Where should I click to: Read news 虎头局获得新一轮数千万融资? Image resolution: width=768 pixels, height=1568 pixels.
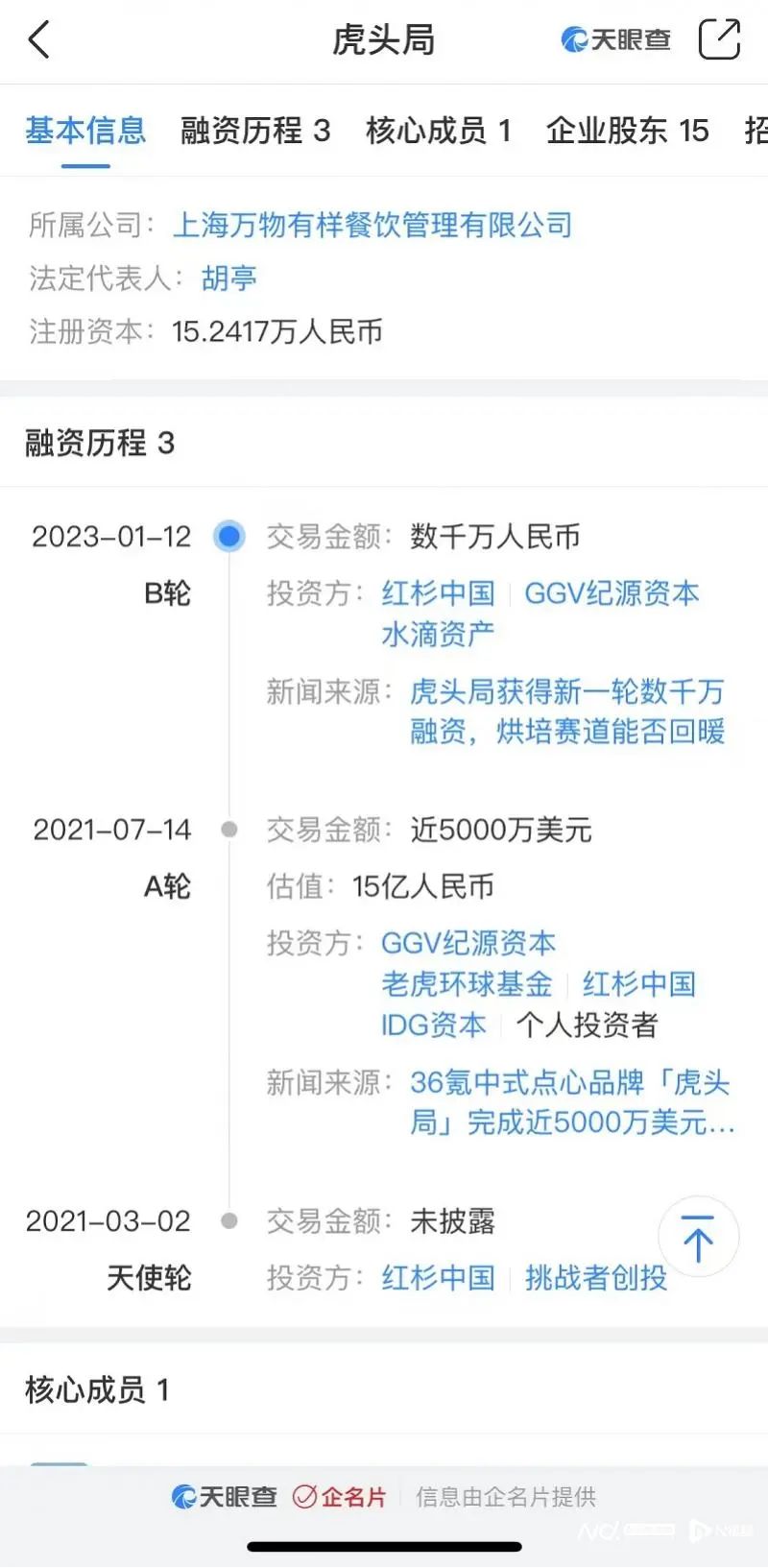567,712
